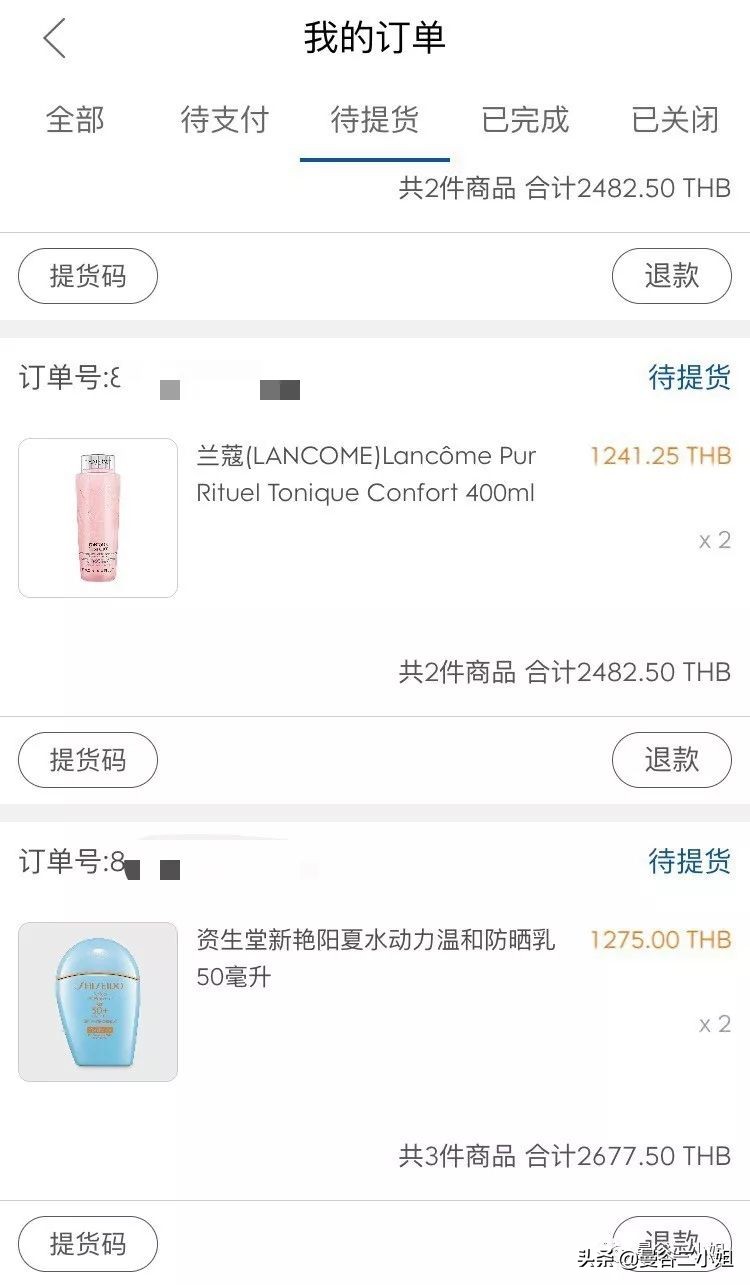This screenshot has width=750, height=1285.
Task: Switch to the 全部 orders tab
Action: coord(74,119)
